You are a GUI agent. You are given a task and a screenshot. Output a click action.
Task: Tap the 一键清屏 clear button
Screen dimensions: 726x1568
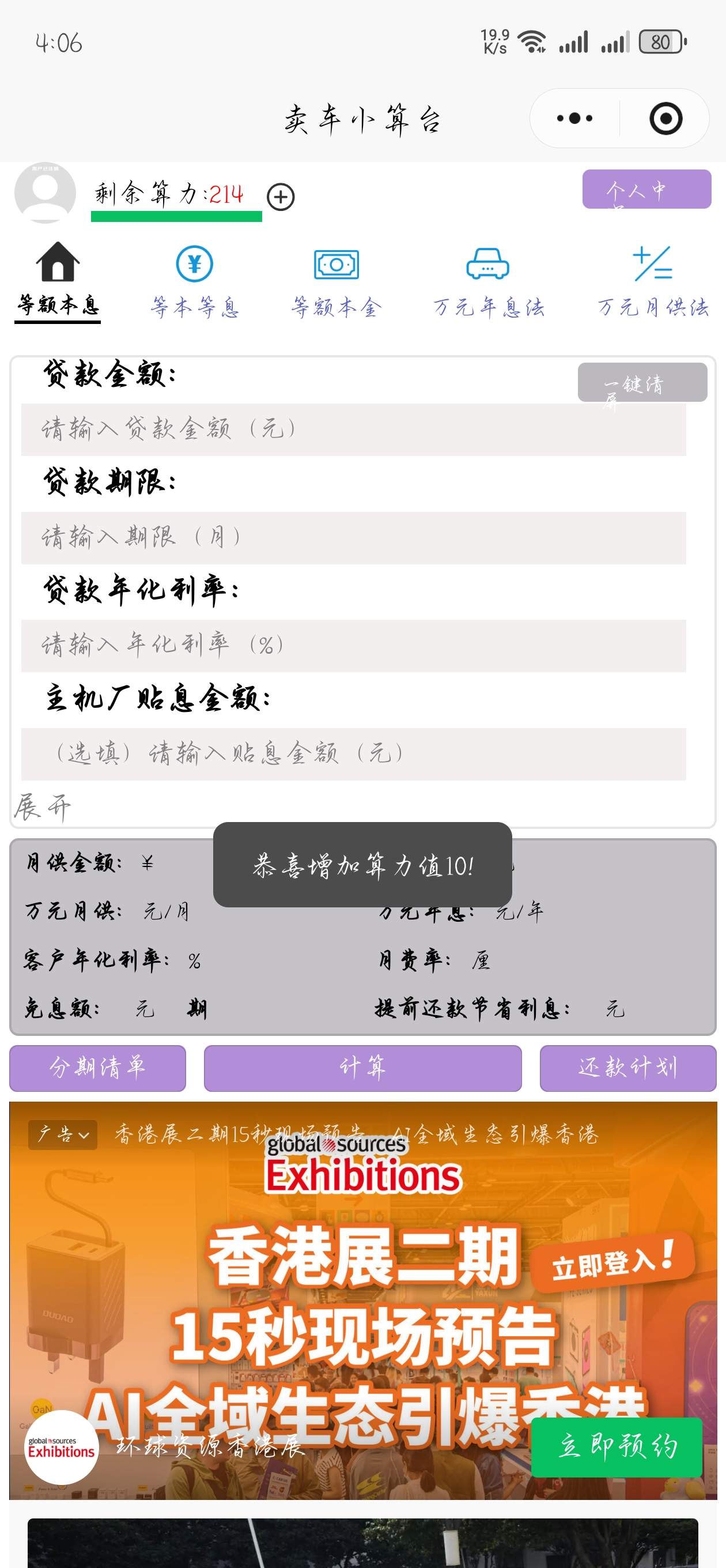tap(642, 382)
